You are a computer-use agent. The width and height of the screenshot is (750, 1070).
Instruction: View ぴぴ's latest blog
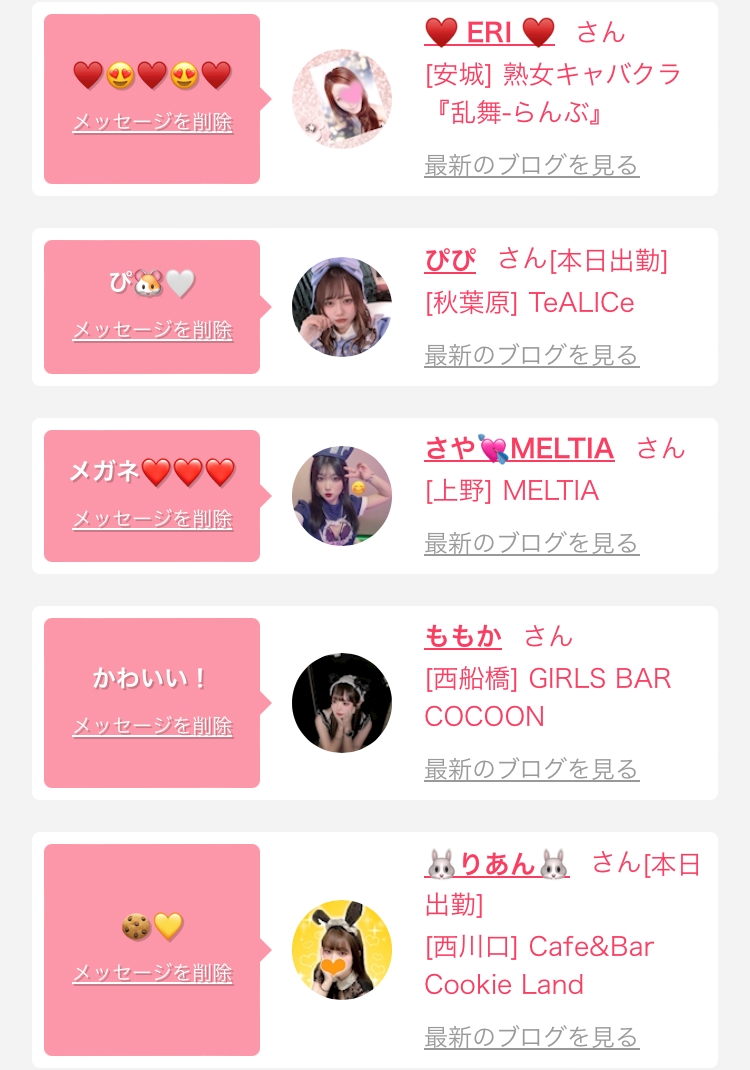(532, 355)
